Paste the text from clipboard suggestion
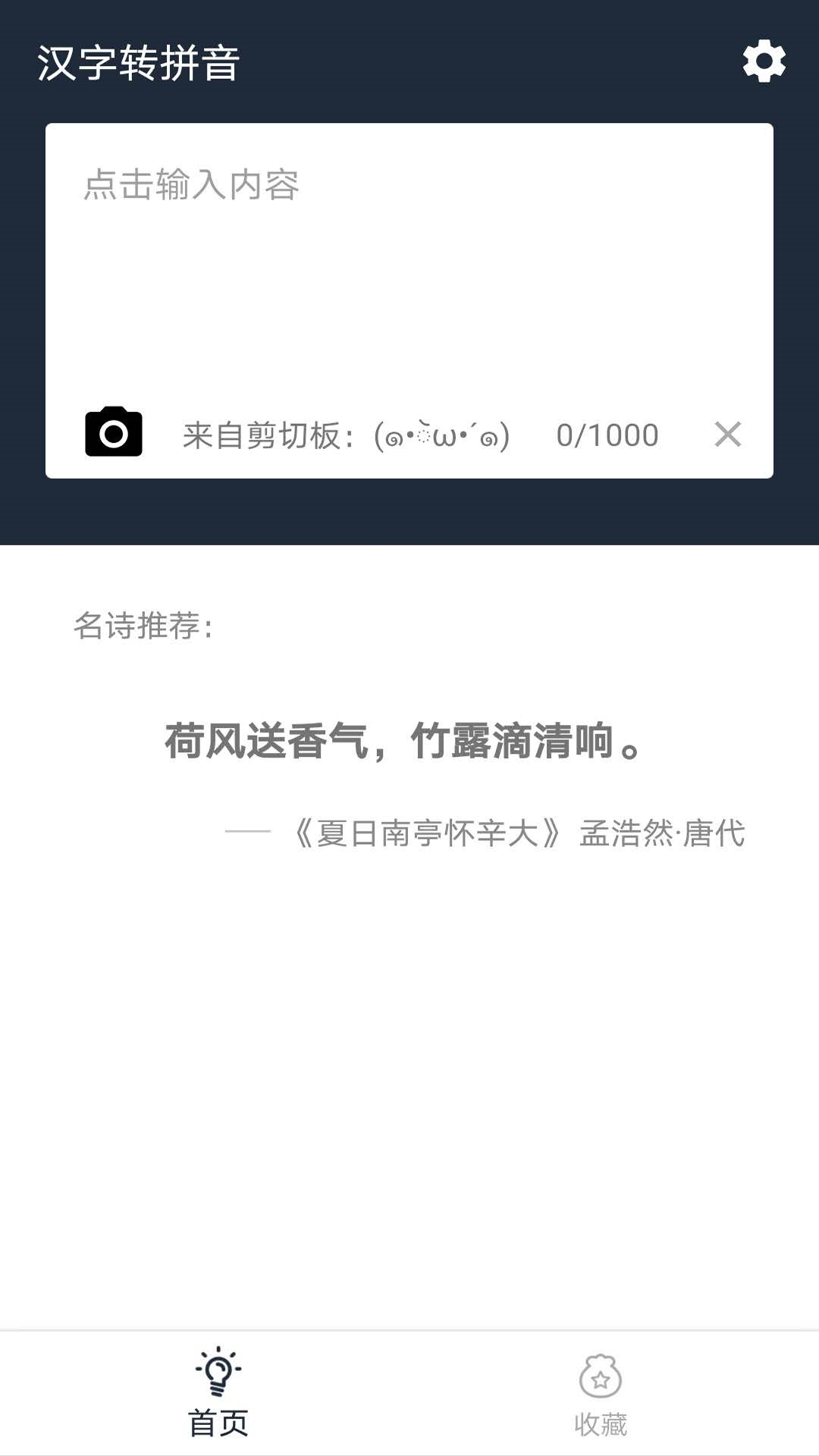The width and height of the screenshot is (819, 1456). click(x=346, y=435)
